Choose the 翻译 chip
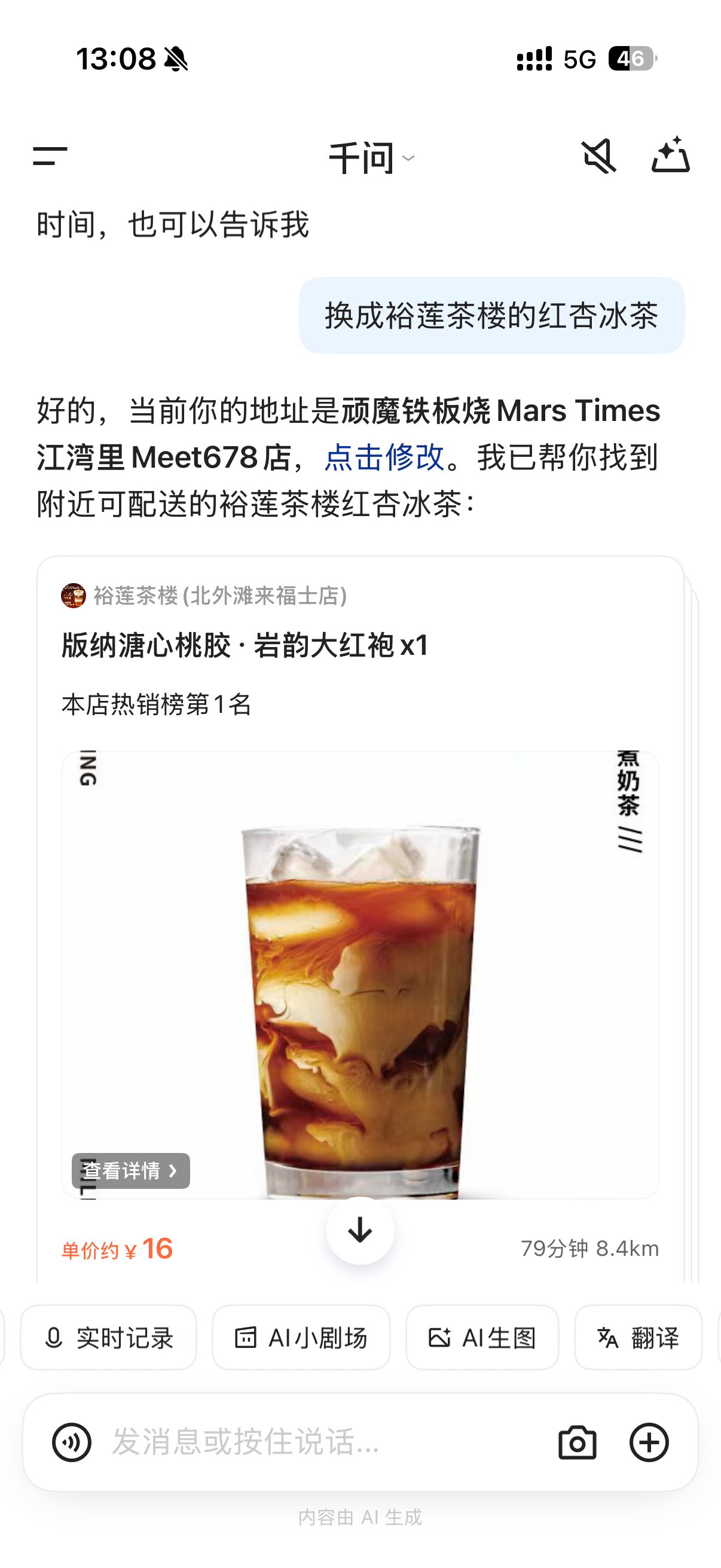 pyautogui.click(x=638, y=1337)
